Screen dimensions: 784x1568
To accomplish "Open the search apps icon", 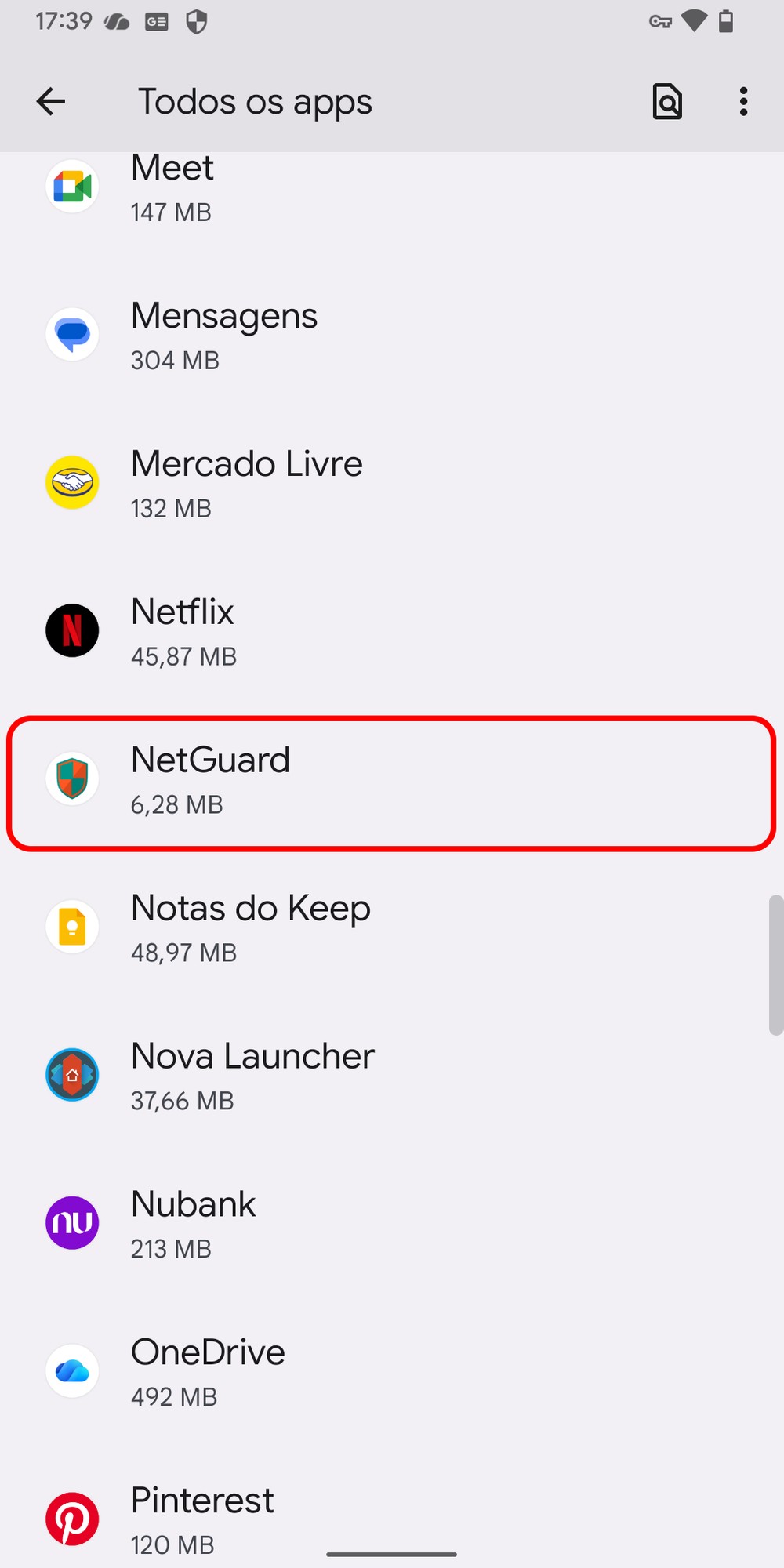I will (667, 102).
